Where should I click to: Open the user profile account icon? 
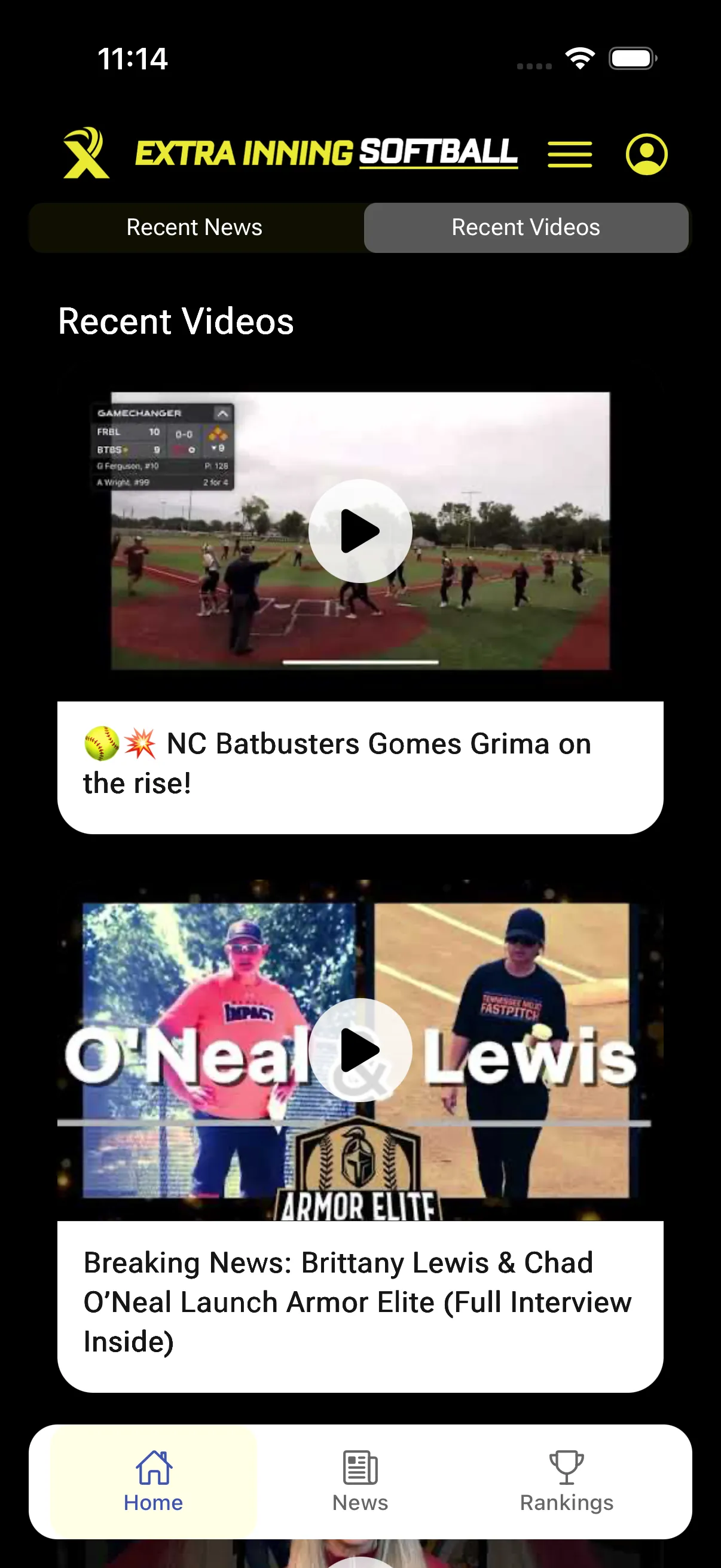647,155
